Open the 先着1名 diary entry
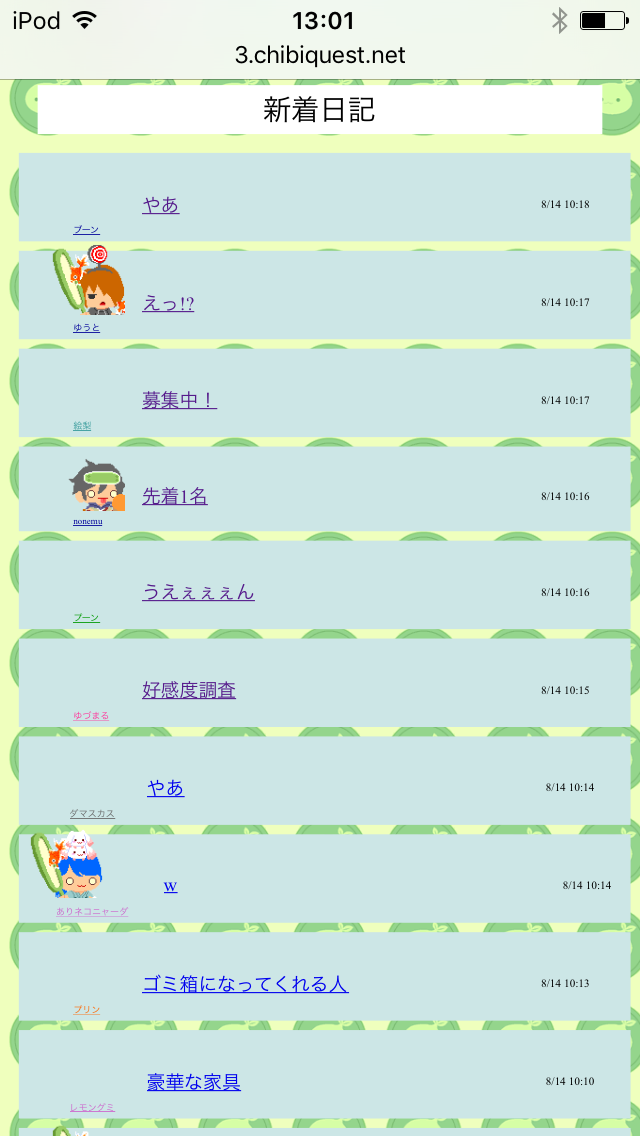Viewport: 640px width, 1136px height. [175, 497]
